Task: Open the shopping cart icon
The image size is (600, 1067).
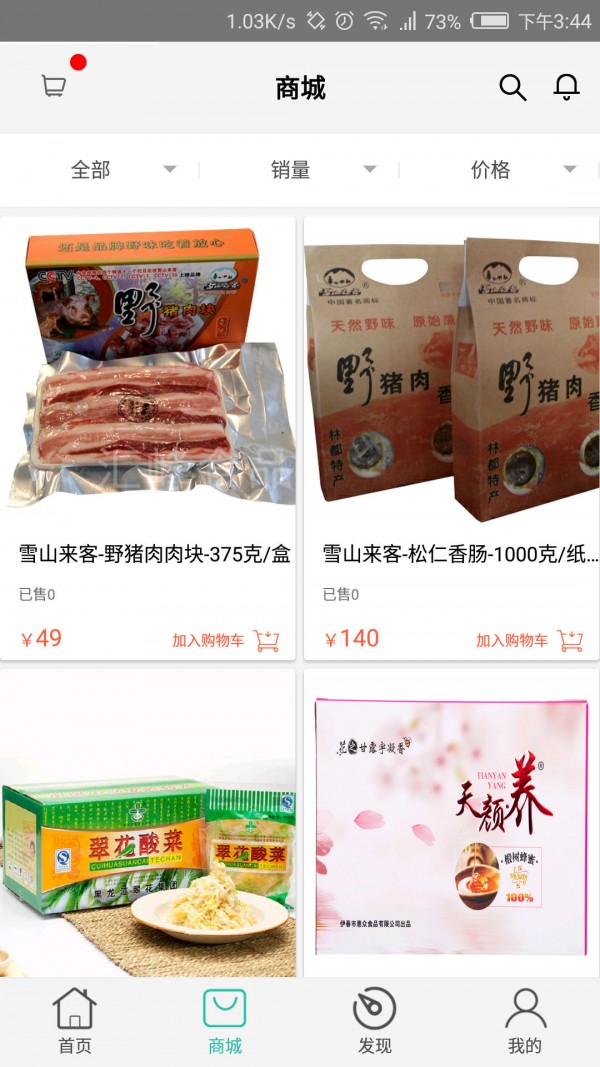Action: pyautogui.click(x=54, y=87)
